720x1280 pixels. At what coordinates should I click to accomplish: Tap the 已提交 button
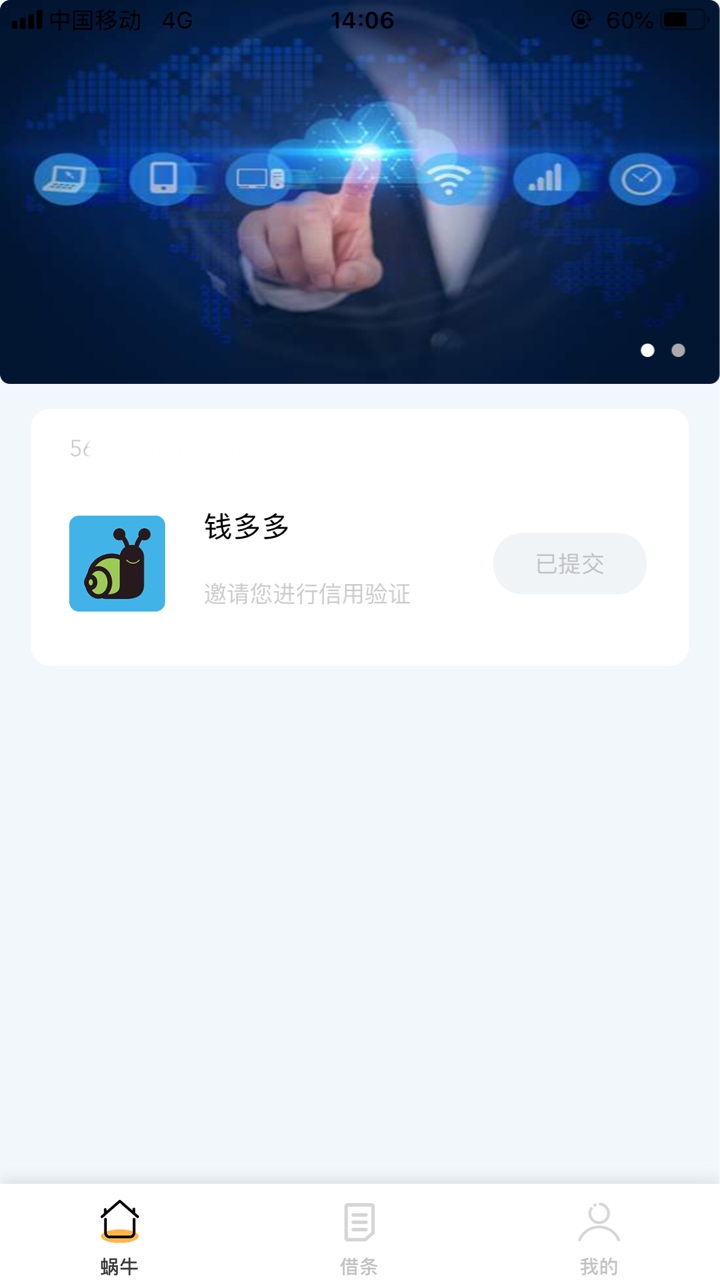tap(570, 564)
